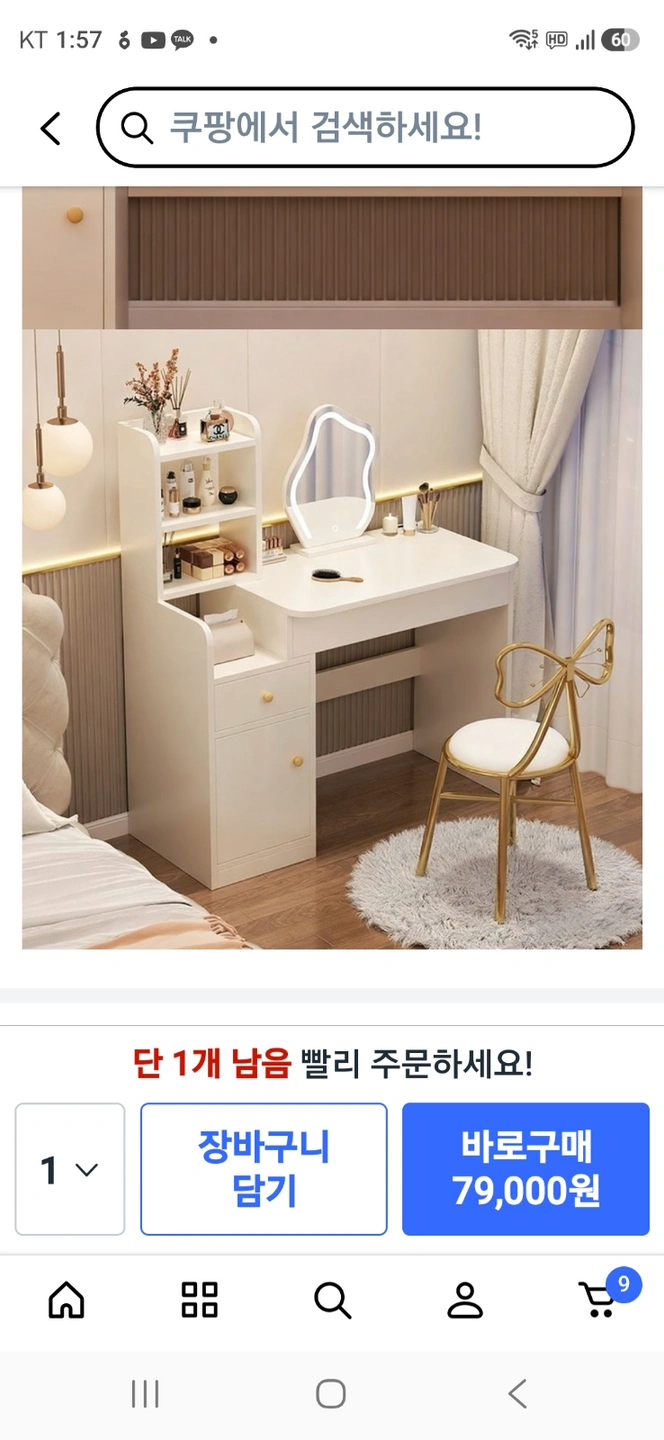Open the quantity dropdown showing 1

pyautogui.click(x=70, y=1169)
